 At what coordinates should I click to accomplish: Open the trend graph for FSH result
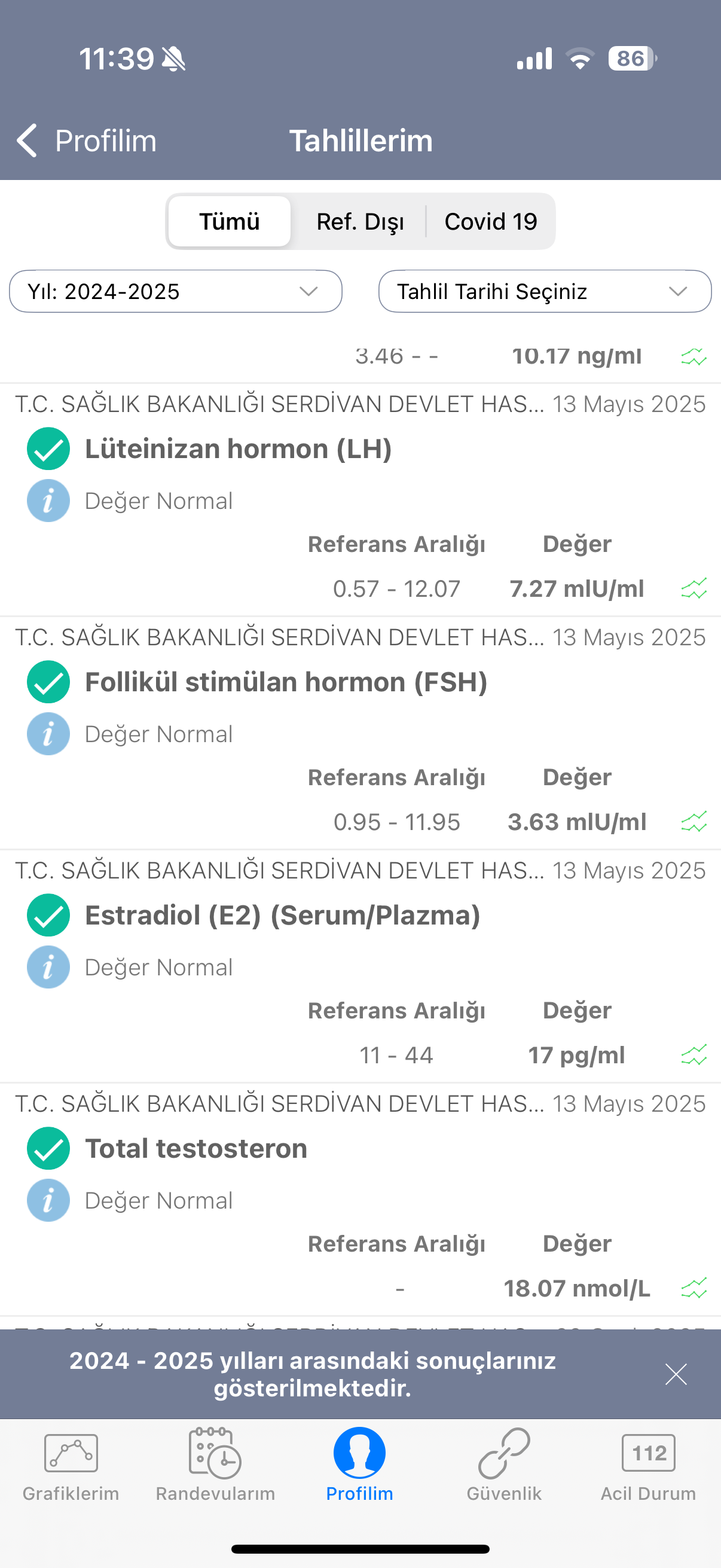pyautogui.click(x=693, y=822)
